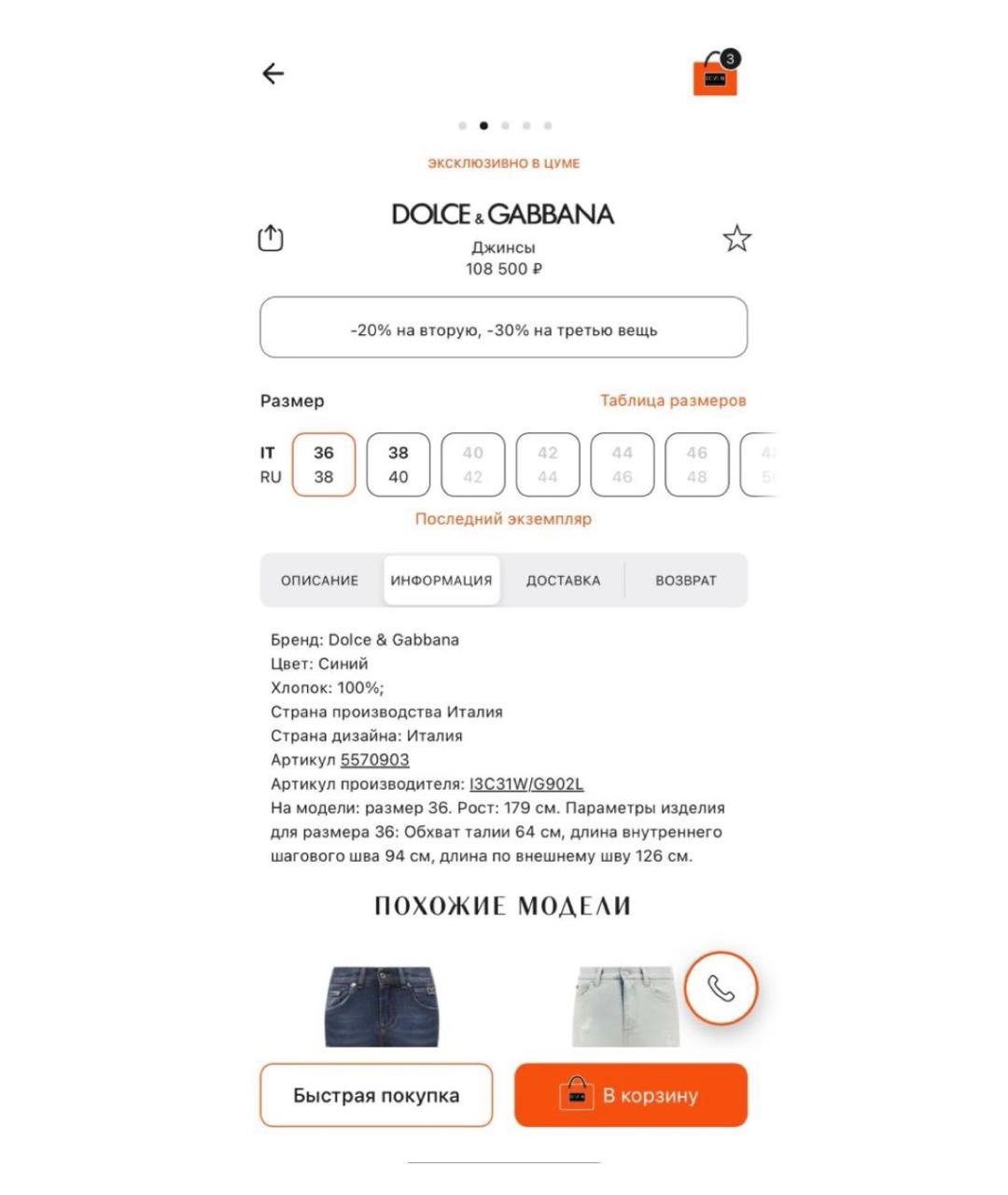Viewport: 1008px width, 1195px height.
Task: Tap Быстрая покупка quick purchase
Action: click(x=376, y=1095)
